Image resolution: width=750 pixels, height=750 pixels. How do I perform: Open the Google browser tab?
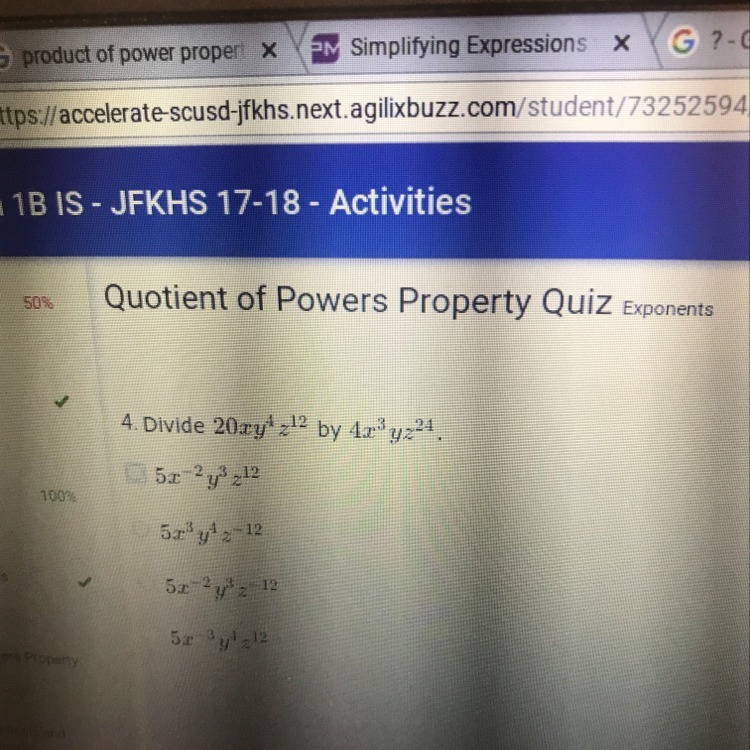coord(705,42)
